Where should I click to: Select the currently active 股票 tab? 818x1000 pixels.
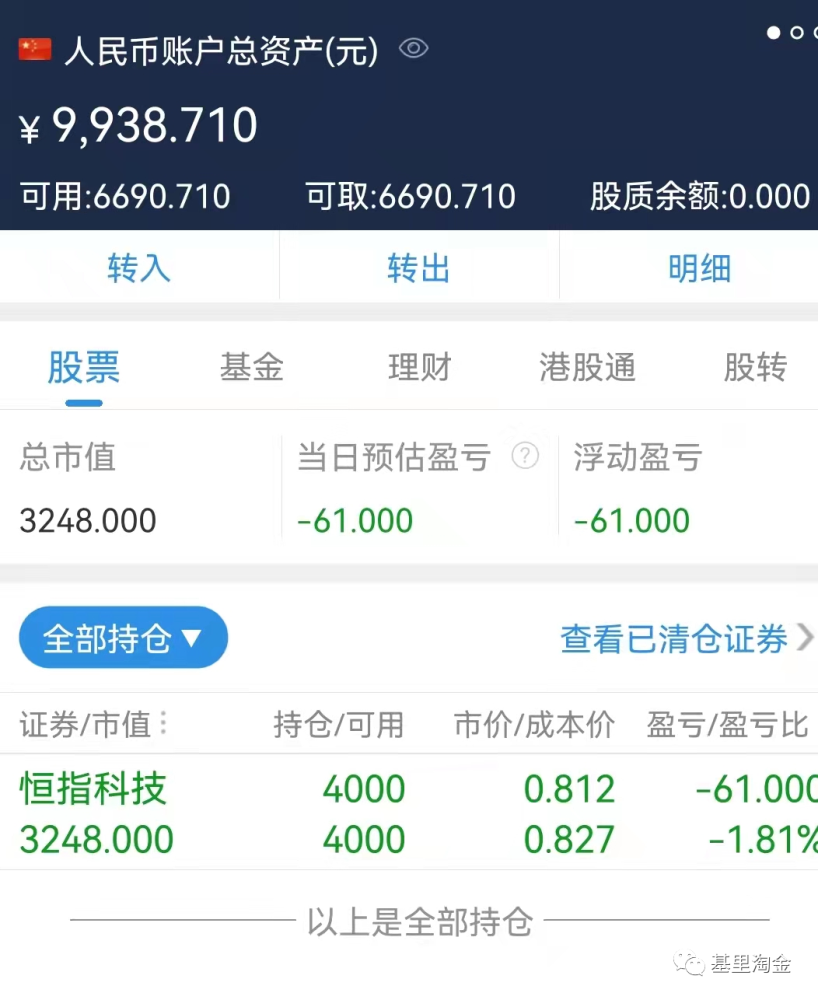(84, 367)
